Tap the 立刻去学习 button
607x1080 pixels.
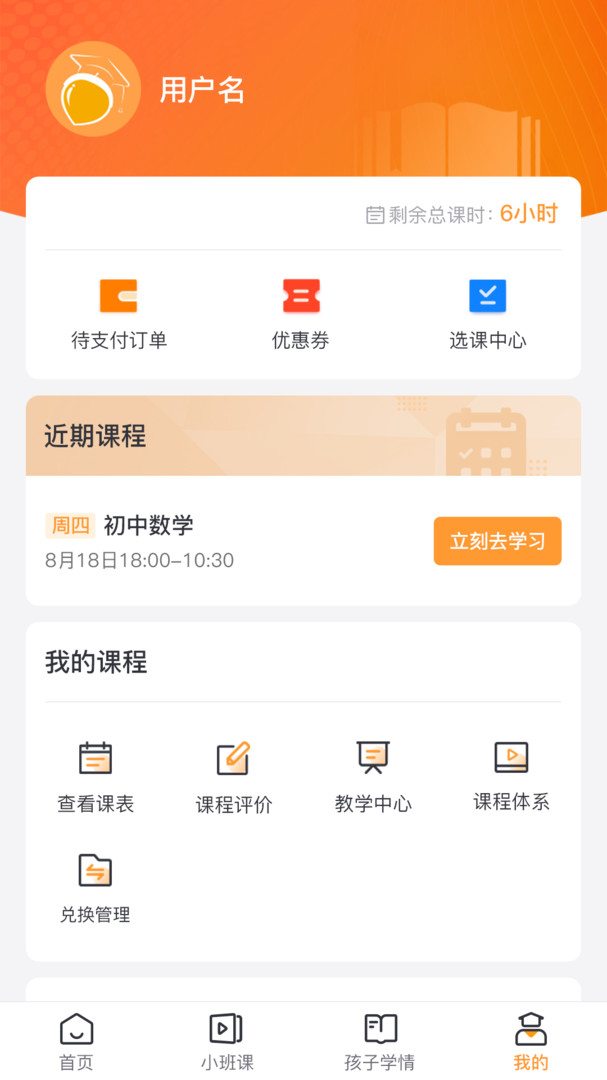[497, 541]
